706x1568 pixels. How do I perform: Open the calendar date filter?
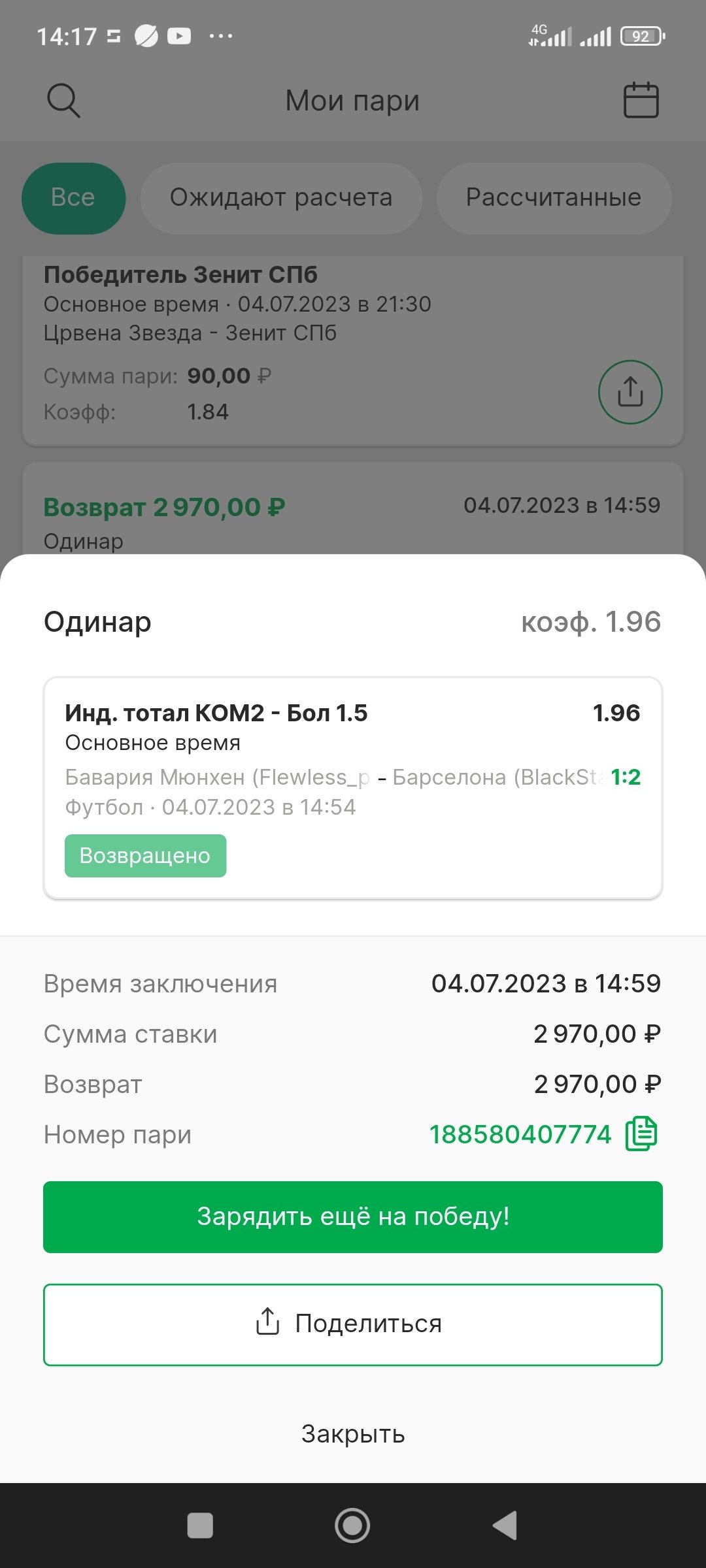coord(641,101)
